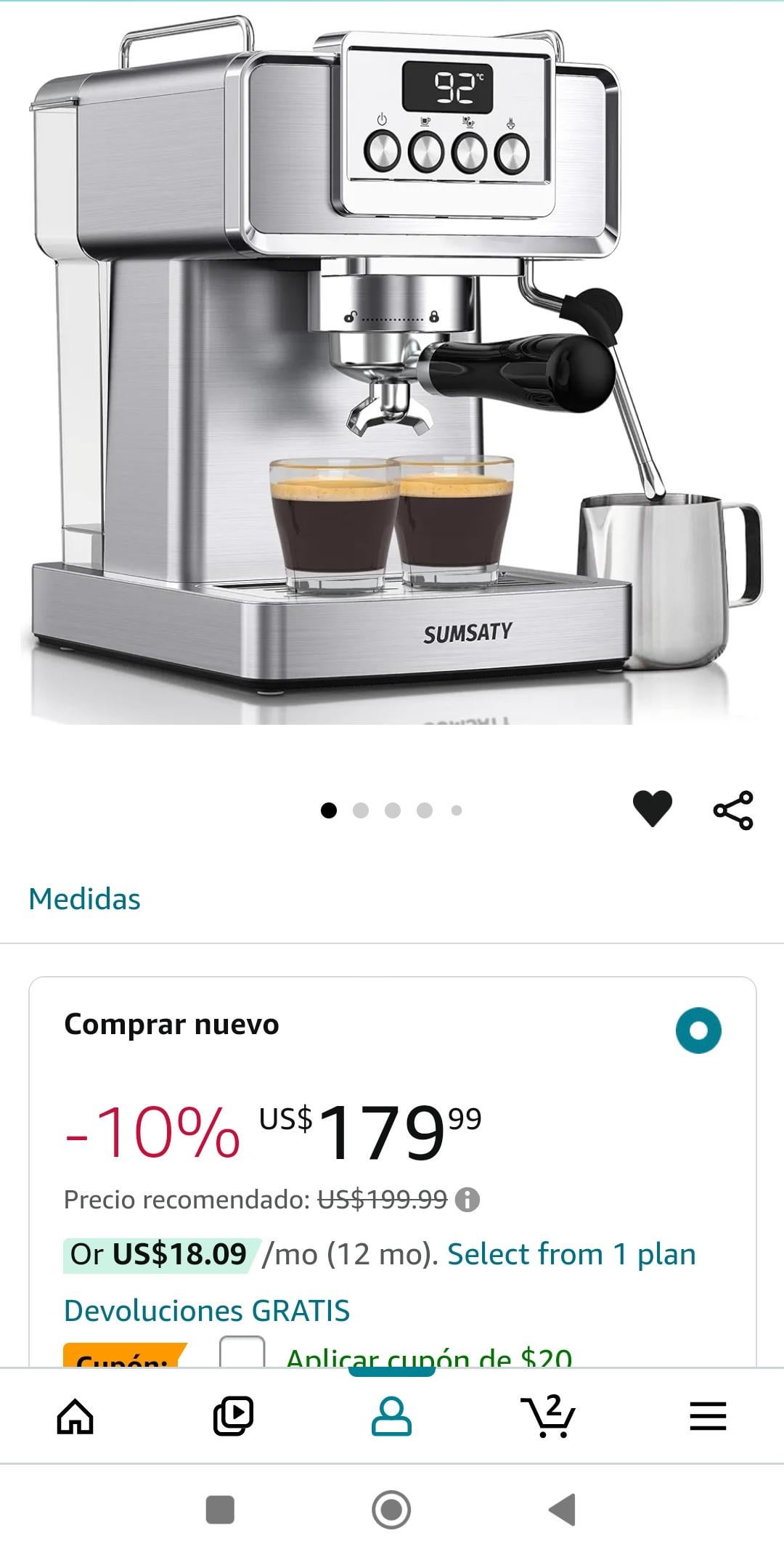Open the hamburger menu tab

coord(708,1415)
